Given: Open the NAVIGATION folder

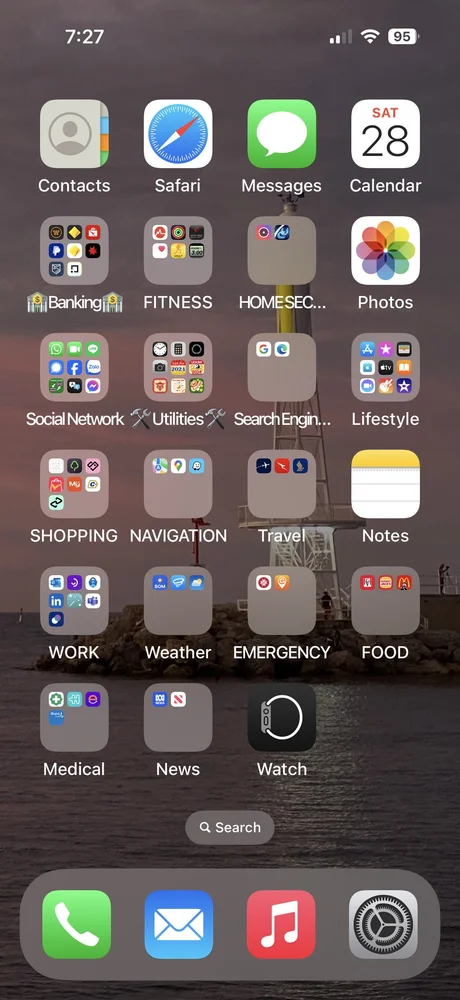Looking at the screenshot, I should tap(178, 484).
